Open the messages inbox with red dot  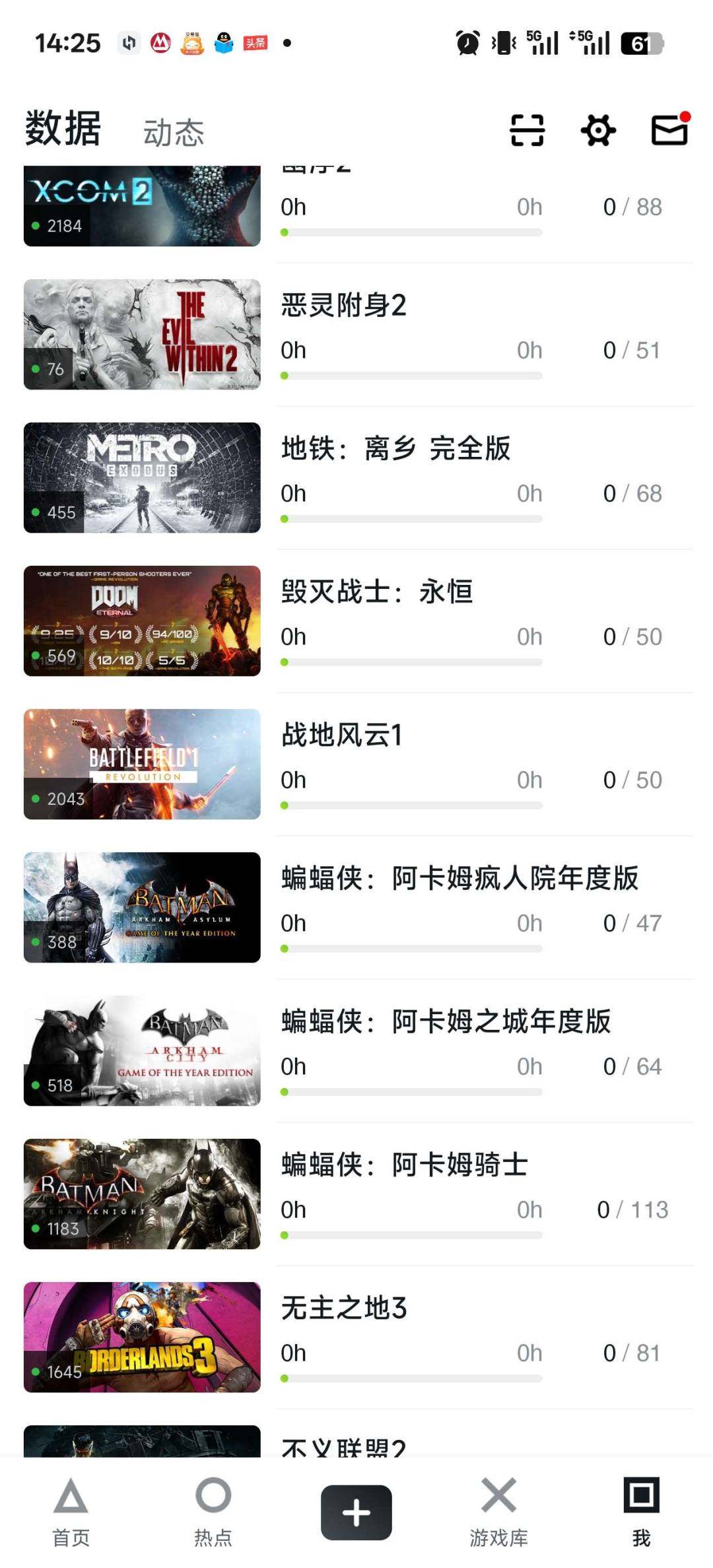click(668, 131)
